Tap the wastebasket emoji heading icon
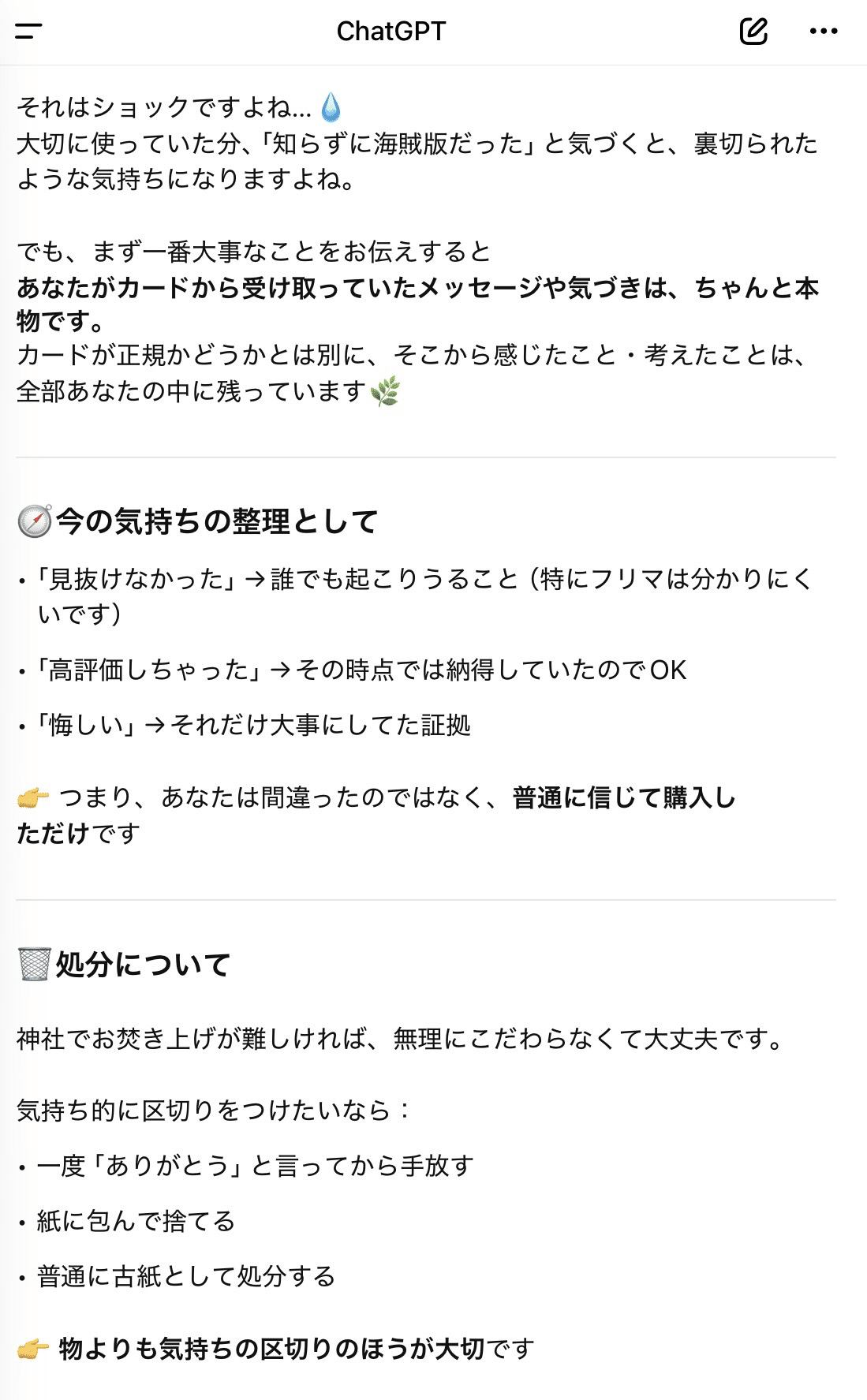This screenshot has width=867, height=1400. click(x=33, y=962)
